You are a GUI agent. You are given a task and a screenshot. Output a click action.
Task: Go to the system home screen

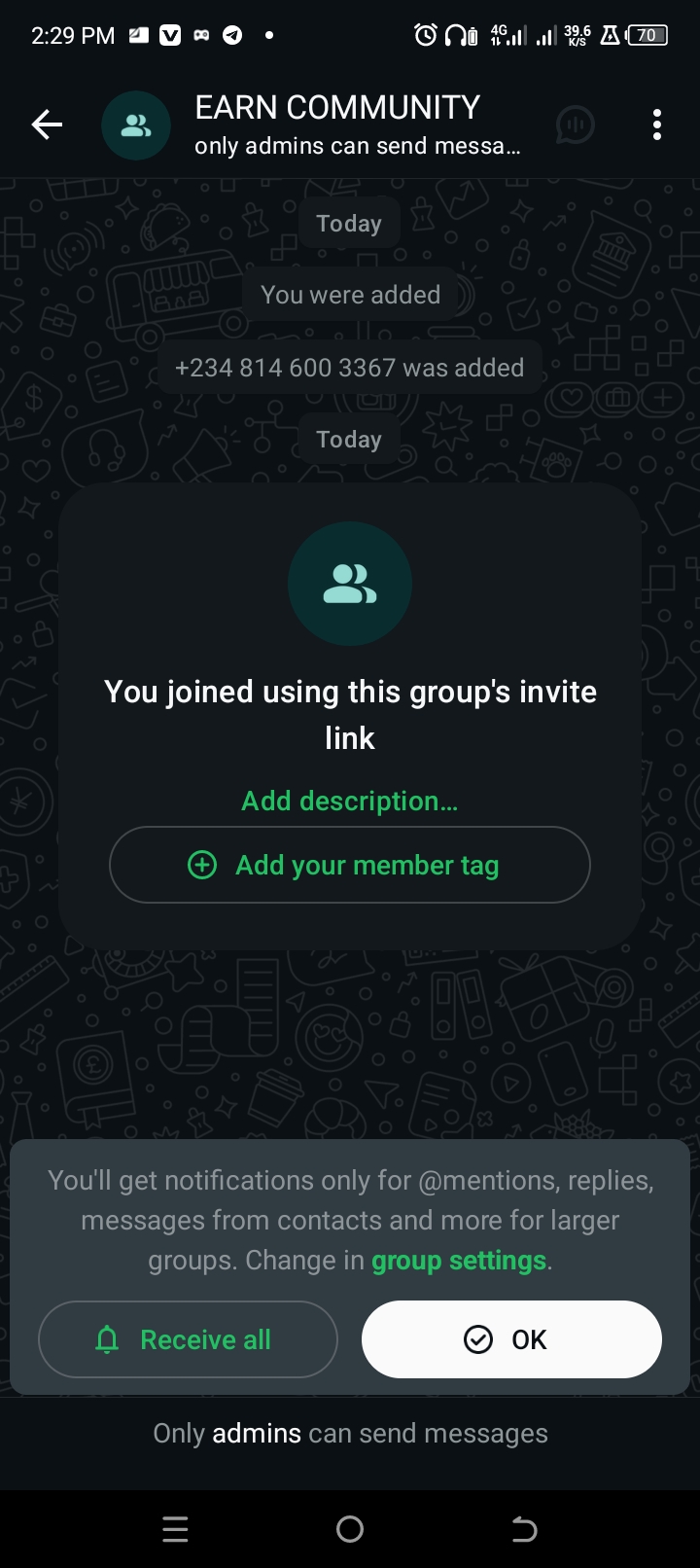pos(349,1530)
